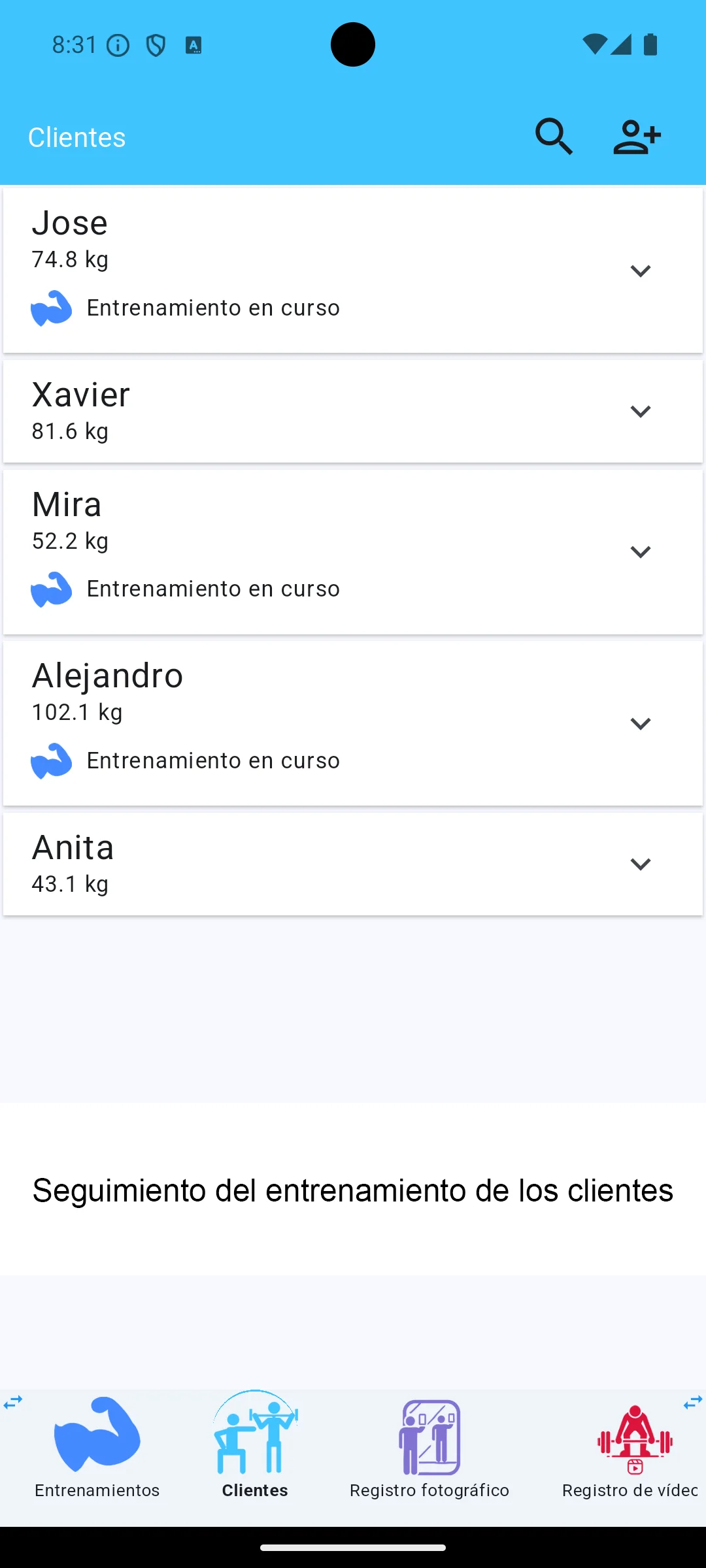Tap the Clientes trainer icon
Image resolution: width=706 pixels, height=1568 pixels.
[x=255, y=1439]
